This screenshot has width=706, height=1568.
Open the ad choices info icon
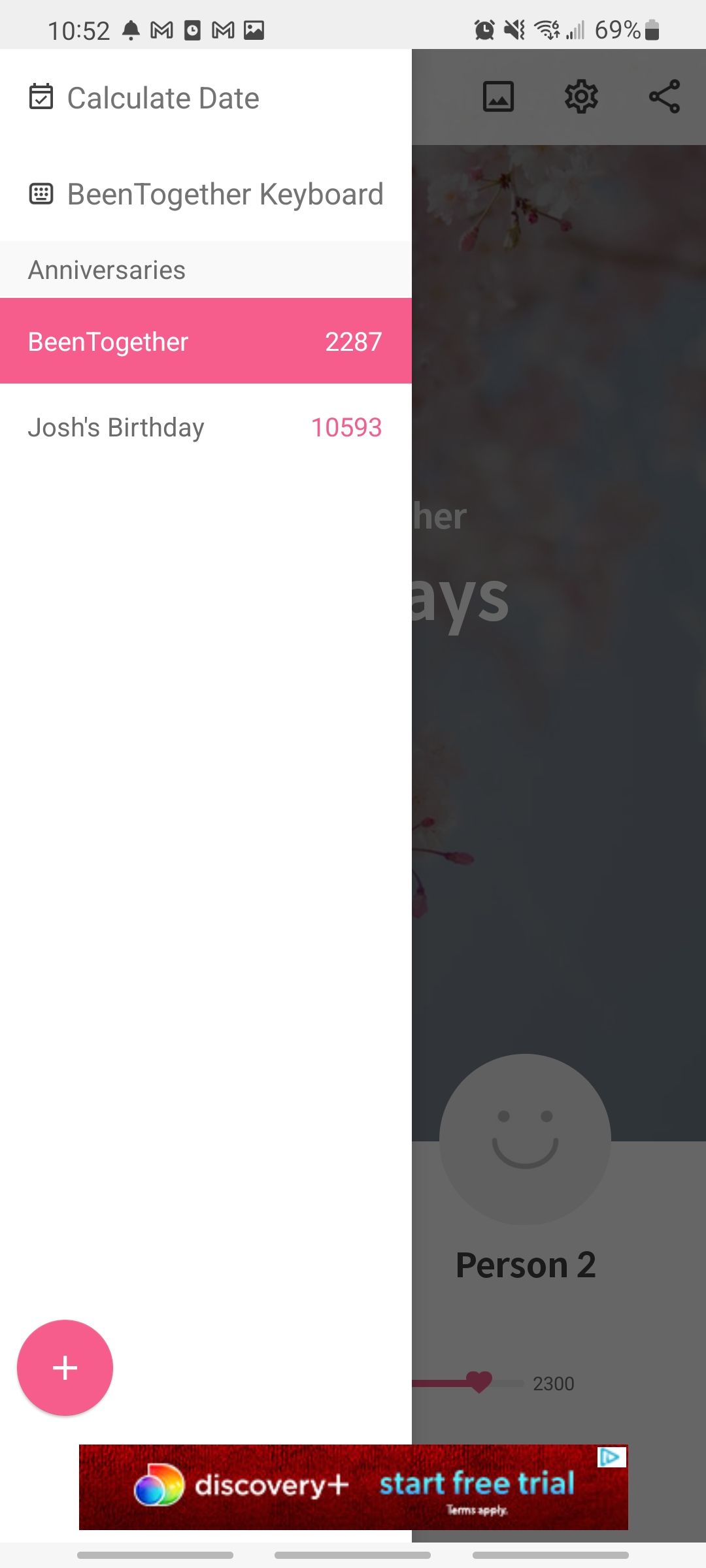pos(610,1457)
